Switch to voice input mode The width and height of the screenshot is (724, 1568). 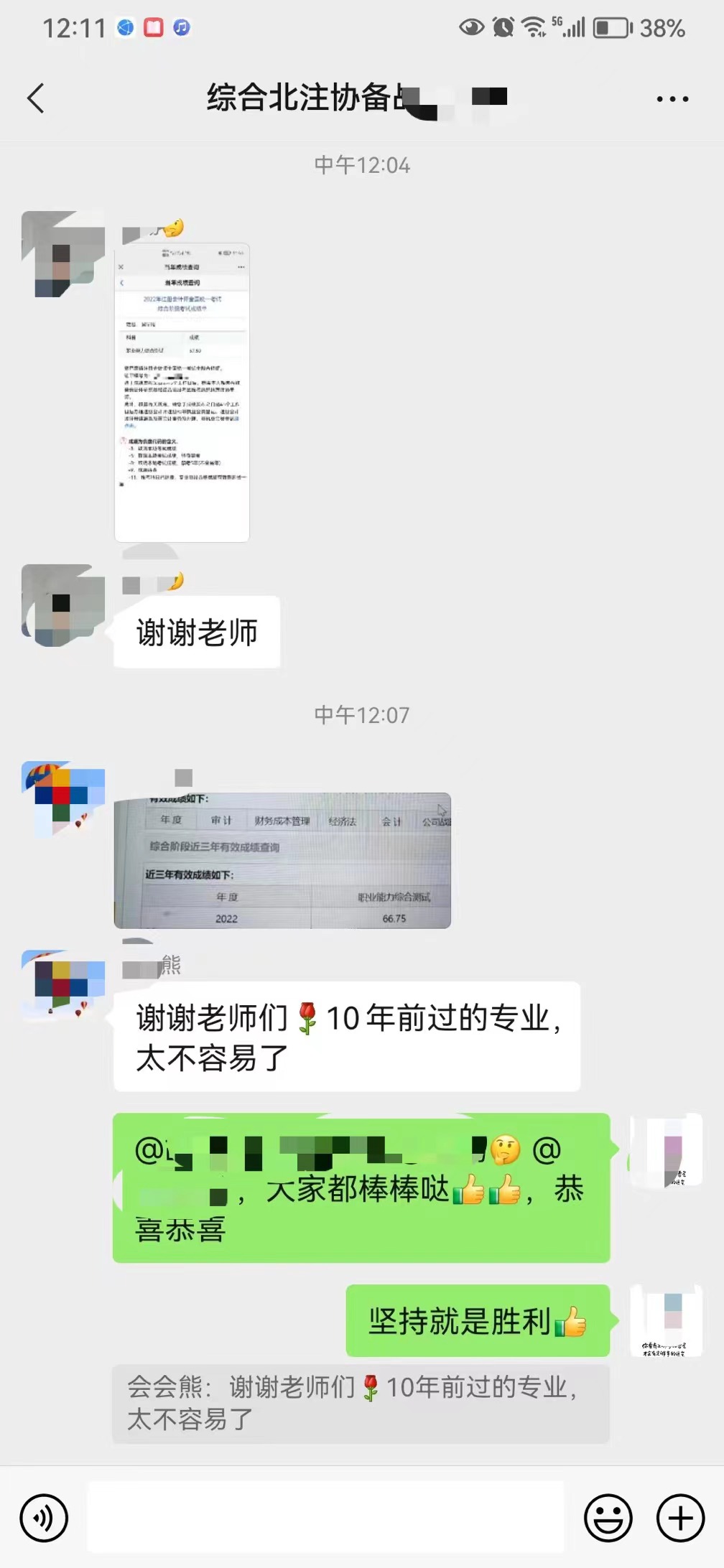click(x=44, y=1518)
